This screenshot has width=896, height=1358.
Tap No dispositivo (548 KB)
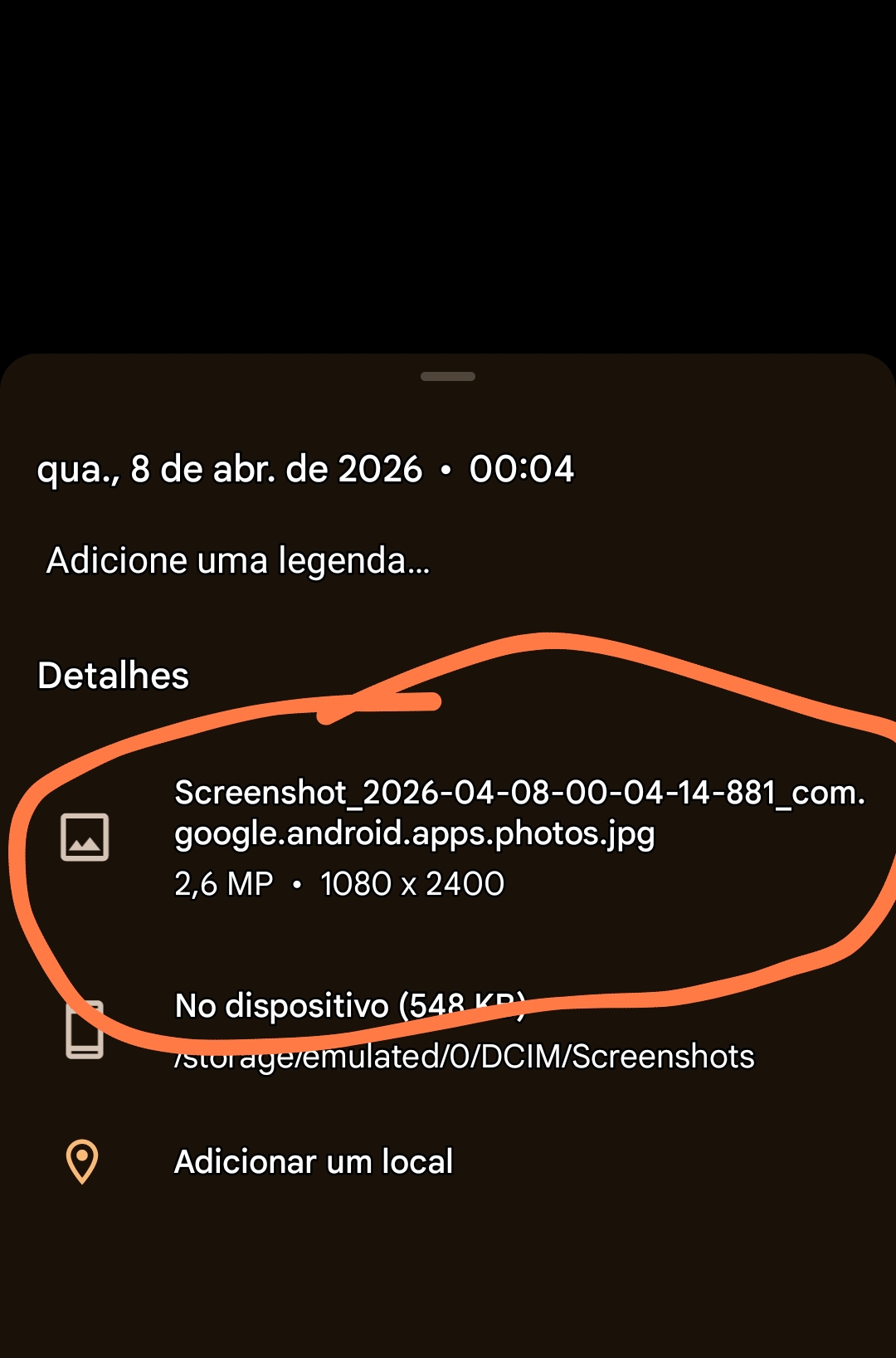(x=349, y=1004)
